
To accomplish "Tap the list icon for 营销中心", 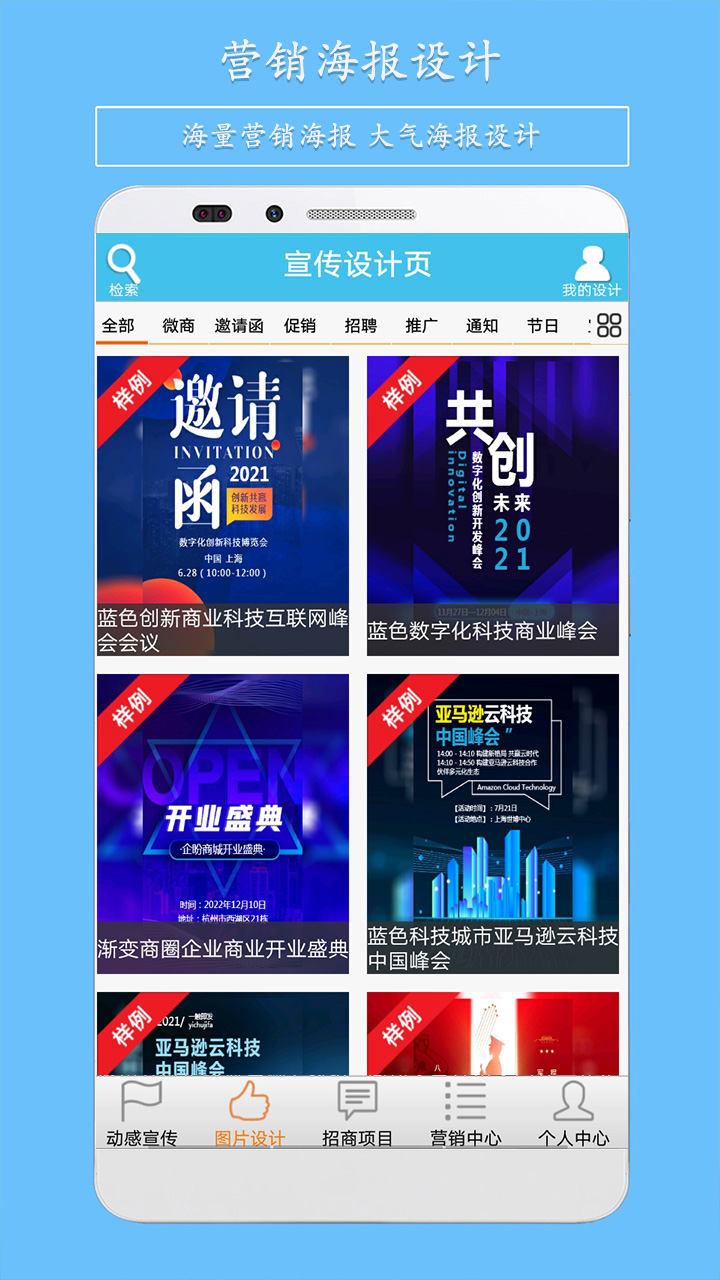I will tap(463, 1113).
